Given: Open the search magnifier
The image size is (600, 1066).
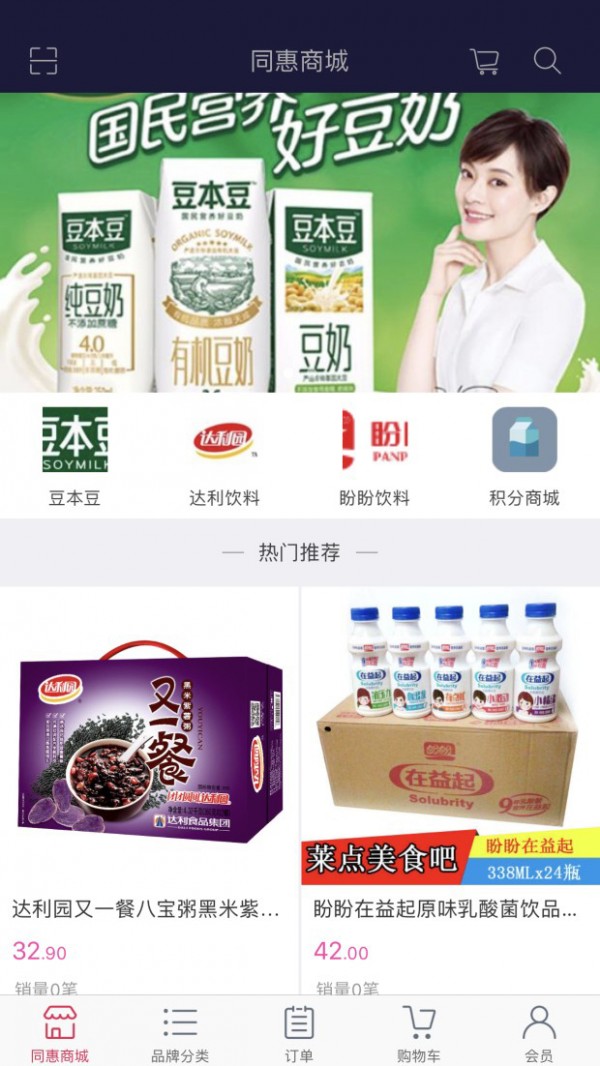Looking at the screenshot, I should pyautogui.click(x=547, y=61).
